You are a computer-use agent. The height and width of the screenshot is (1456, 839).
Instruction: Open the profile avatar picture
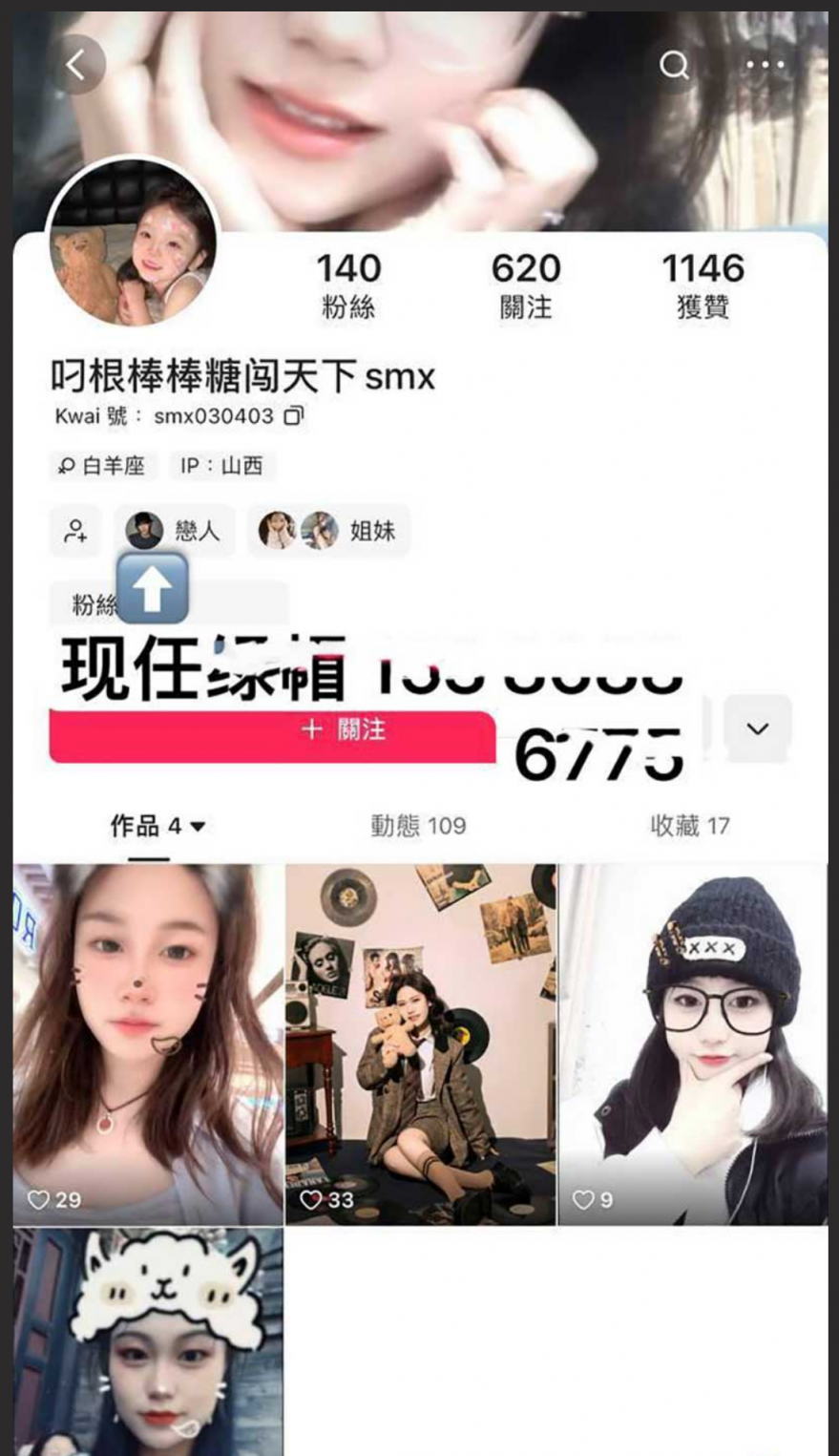(133, 243)
